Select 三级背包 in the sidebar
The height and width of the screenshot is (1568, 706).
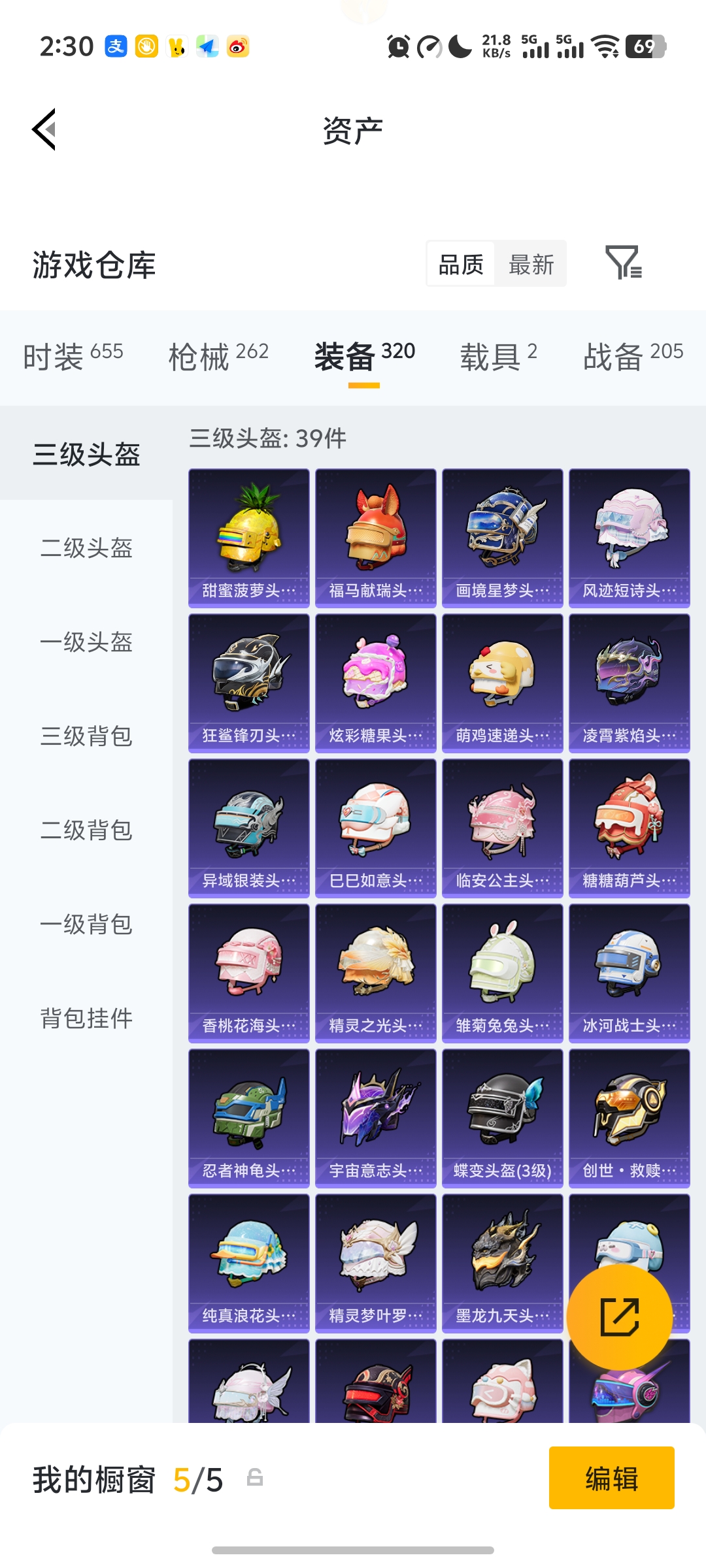[86, 737]
